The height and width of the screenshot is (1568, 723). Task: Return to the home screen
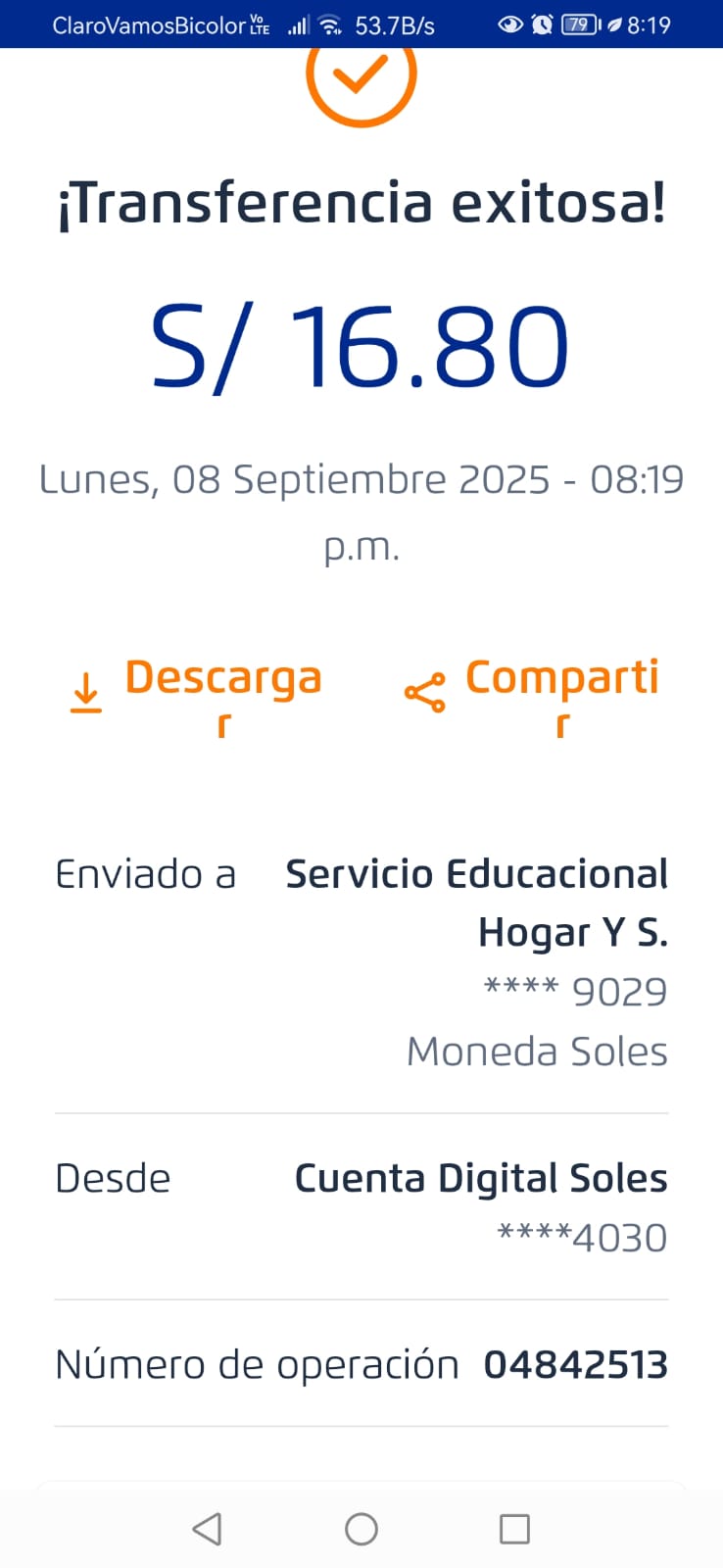(x=361, y=1529)
